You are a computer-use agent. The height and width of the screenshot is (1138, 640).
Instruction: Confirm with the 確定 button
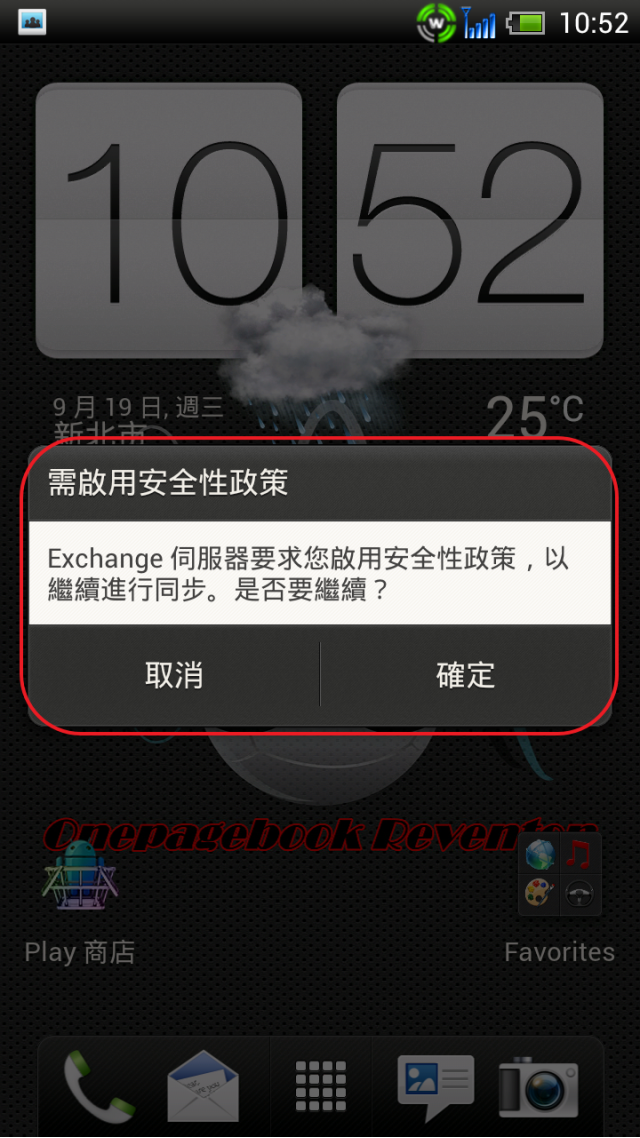(465, 675)
